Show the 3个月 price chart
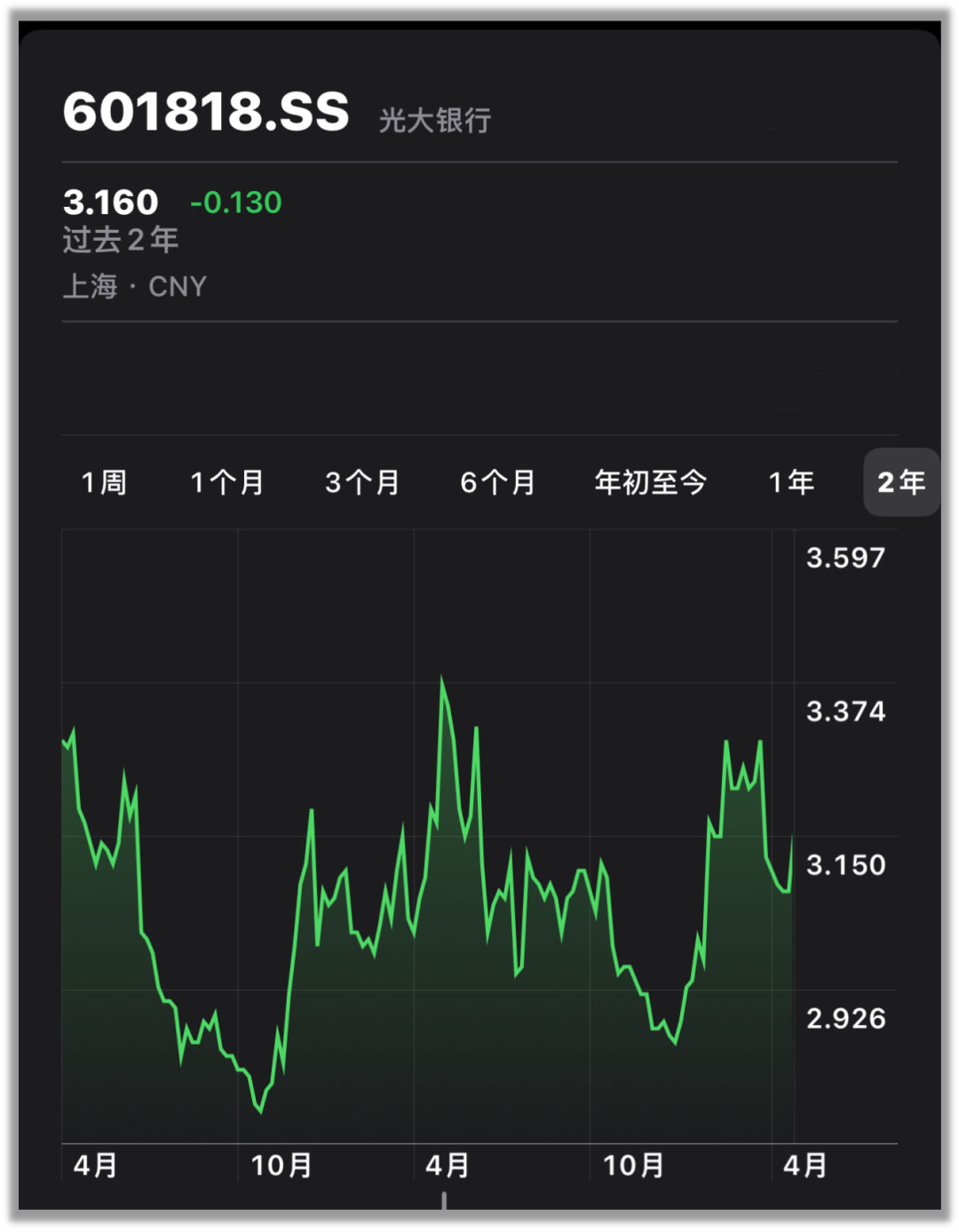This screenshot has width=959, height=1232. point(362,482)
